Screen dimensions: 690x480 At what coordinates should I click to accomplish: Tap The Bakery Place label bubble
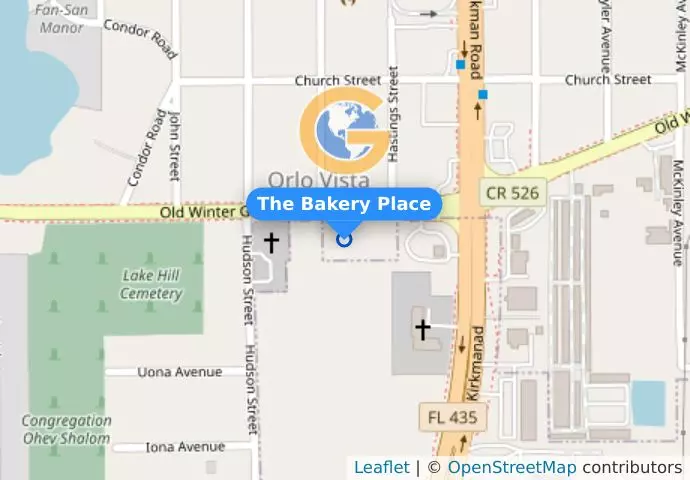(x=344, y=204)
